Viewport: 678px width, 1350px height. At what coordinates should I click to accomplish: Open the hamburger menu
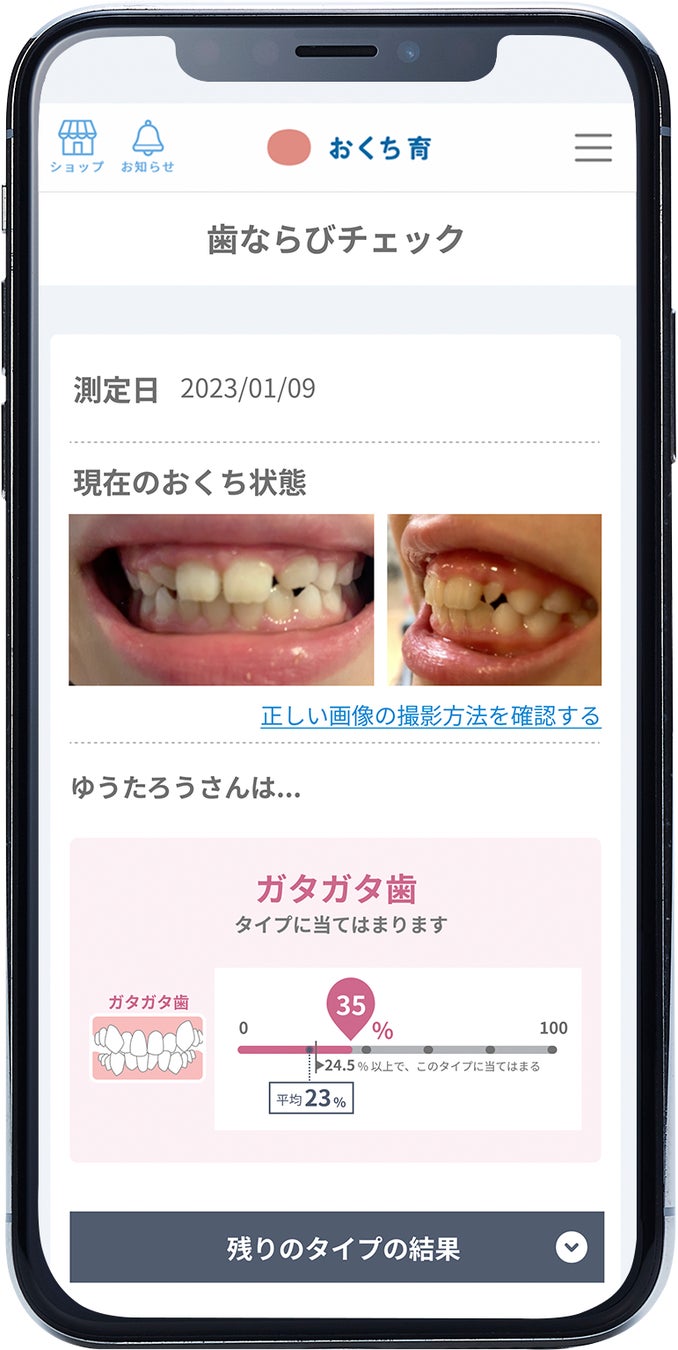pyautogui.click(x=593, y=148)
